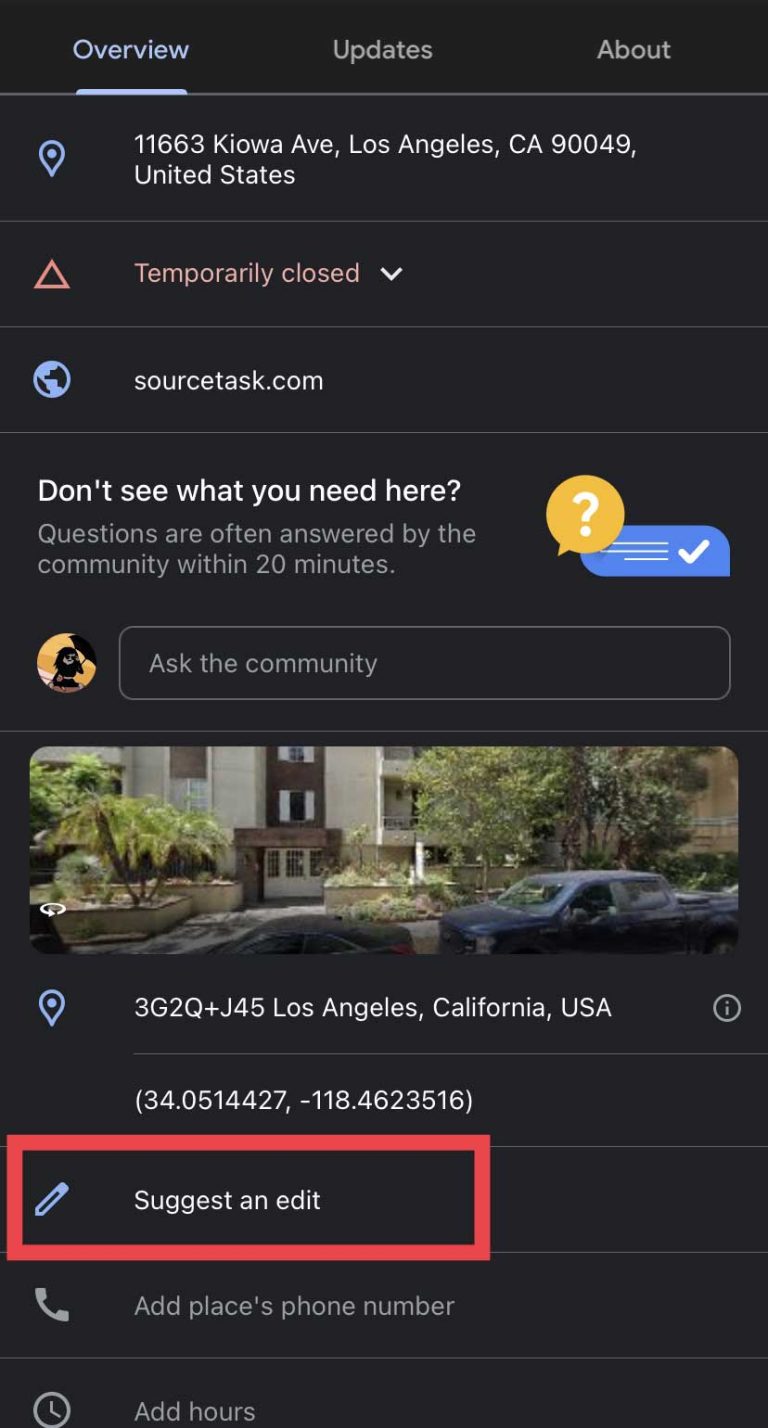Click the location pin icon beside the address
The width and height of the screenshot is (768, 1428).
pyautogui.click(x=52, y=157)
